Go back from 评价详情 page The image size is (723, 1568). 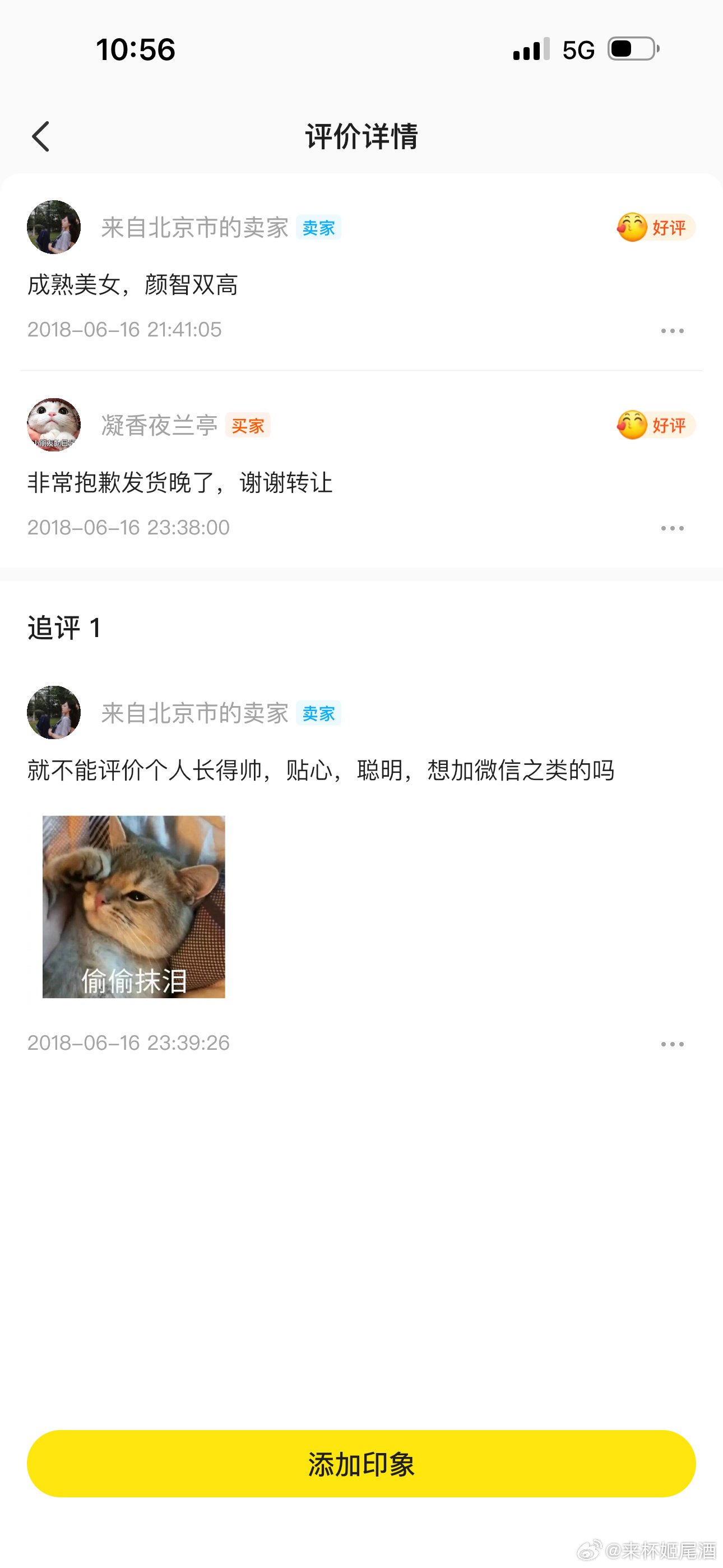[x=41, y=136]
